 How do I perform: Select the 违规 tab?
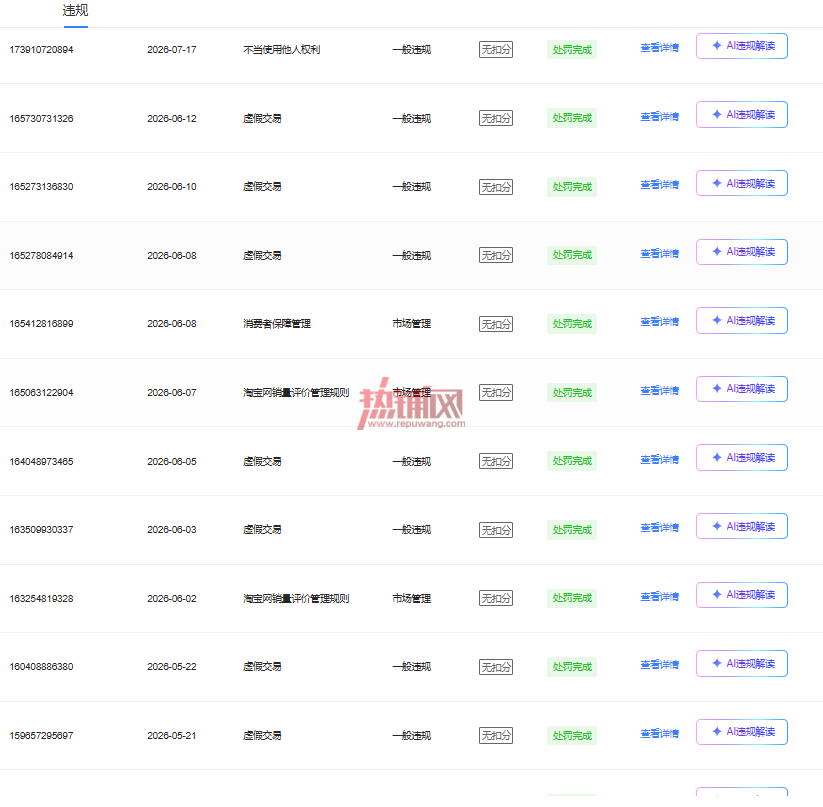click(x=75, y=10)
